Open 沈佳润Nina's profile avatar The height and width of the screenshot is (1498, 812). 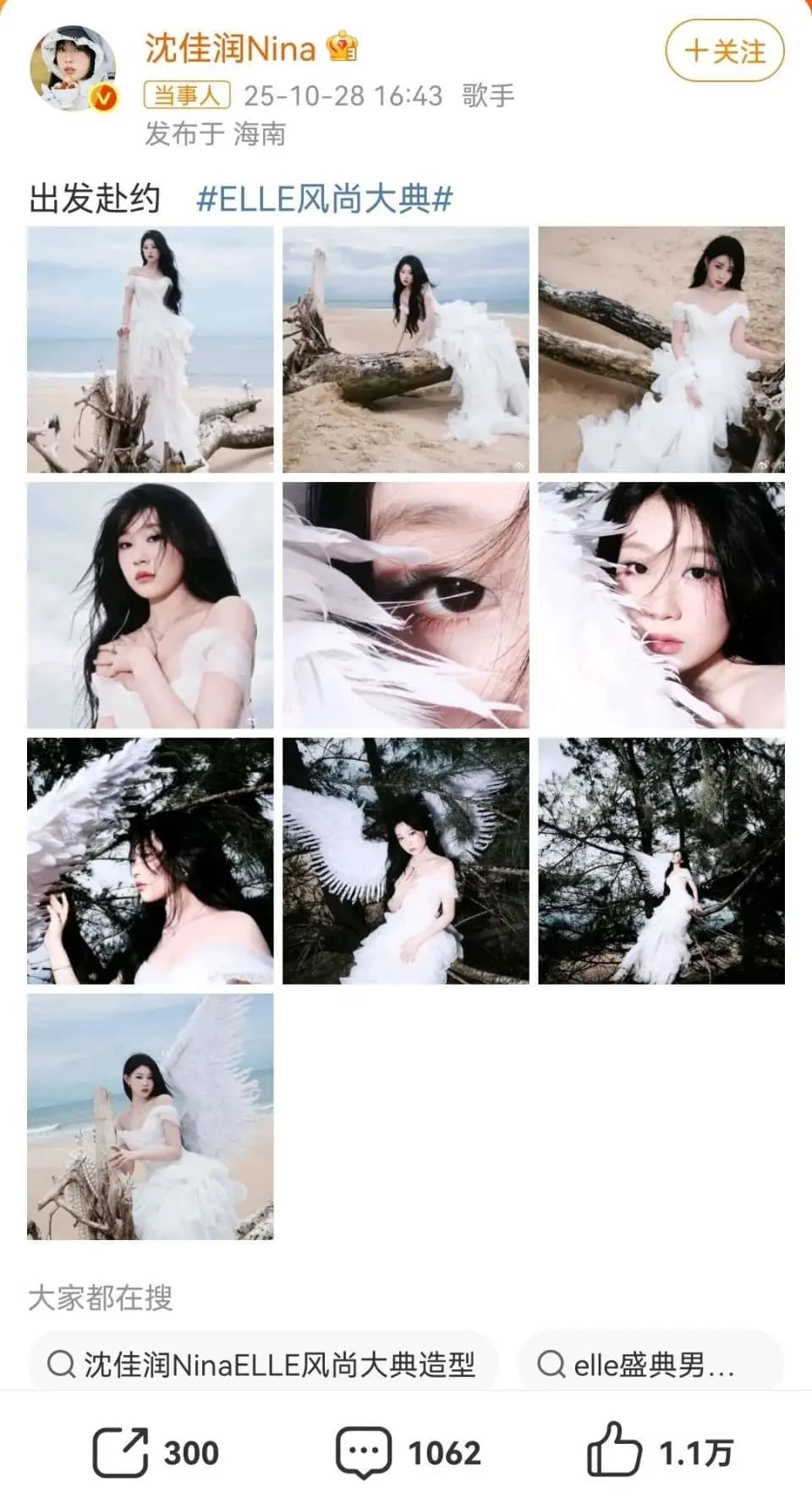[x=74, y=69]
